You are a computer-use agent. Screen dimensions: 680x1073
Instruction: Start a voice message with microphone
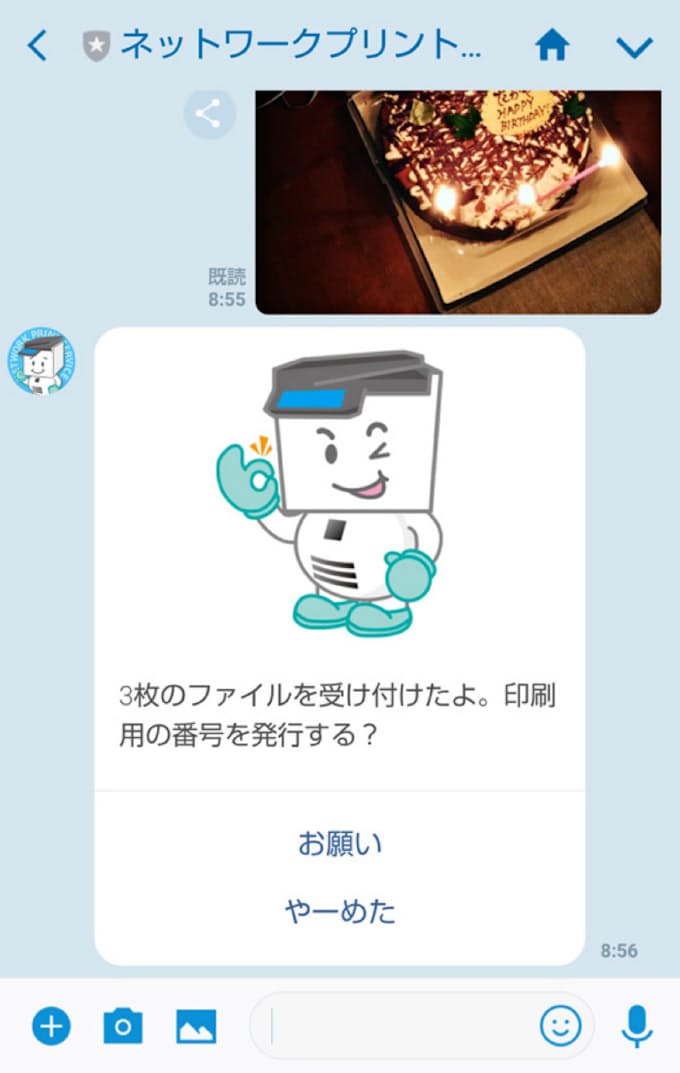(637, 1025)
